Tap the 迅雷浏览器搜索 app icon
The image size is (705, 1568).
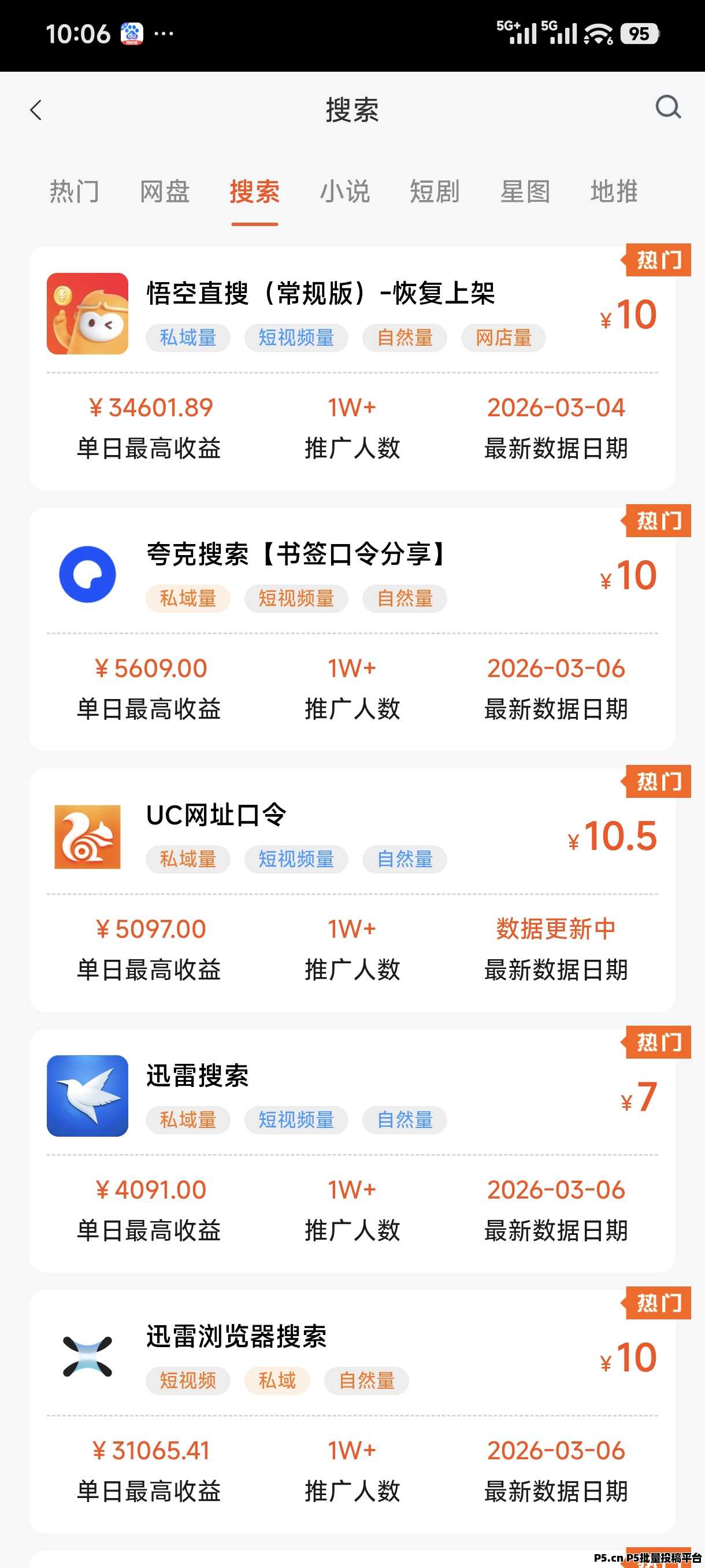click(87, 1358)
